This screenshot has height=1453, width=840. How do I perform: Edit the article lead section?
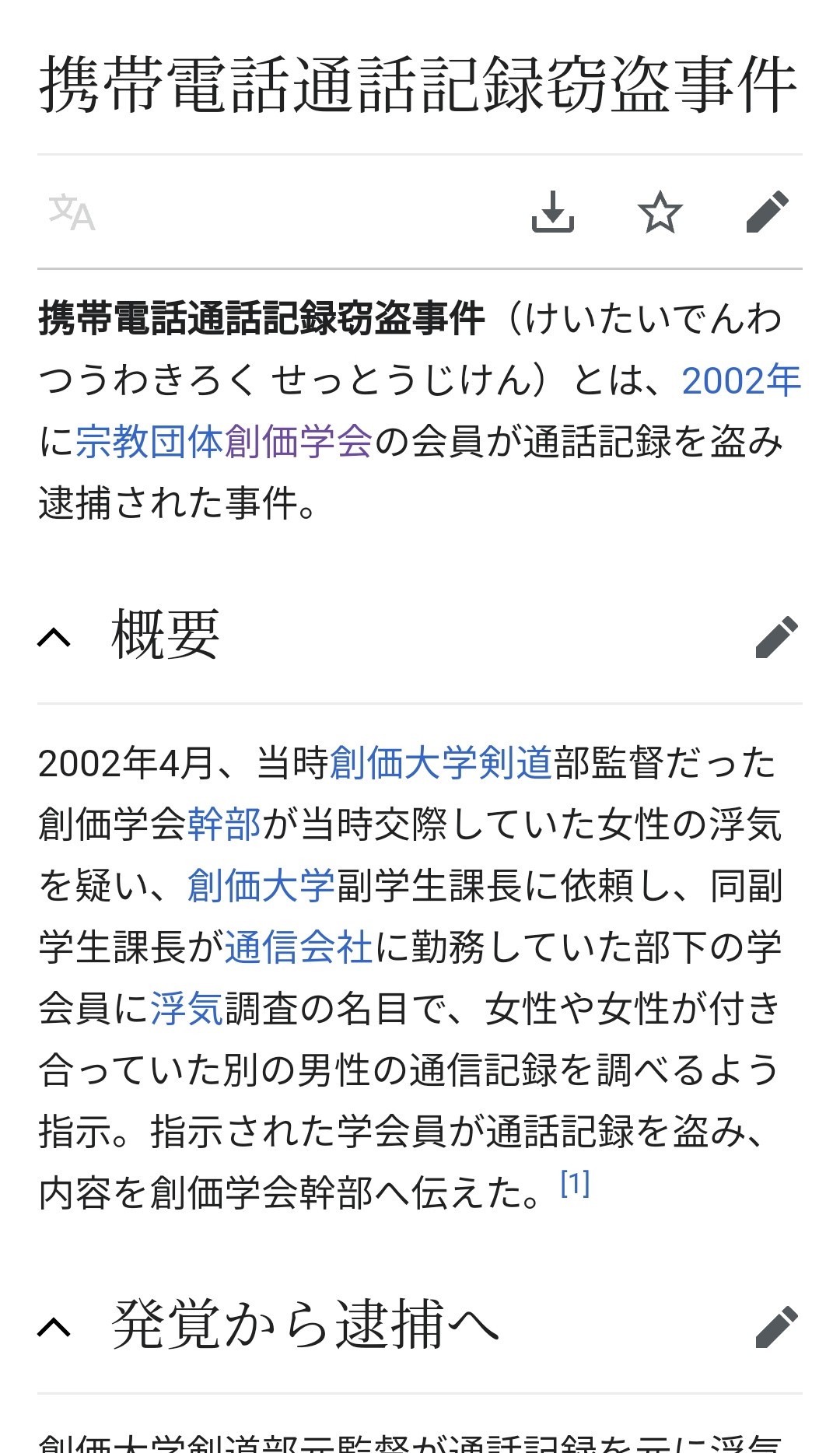pos(767,212)
